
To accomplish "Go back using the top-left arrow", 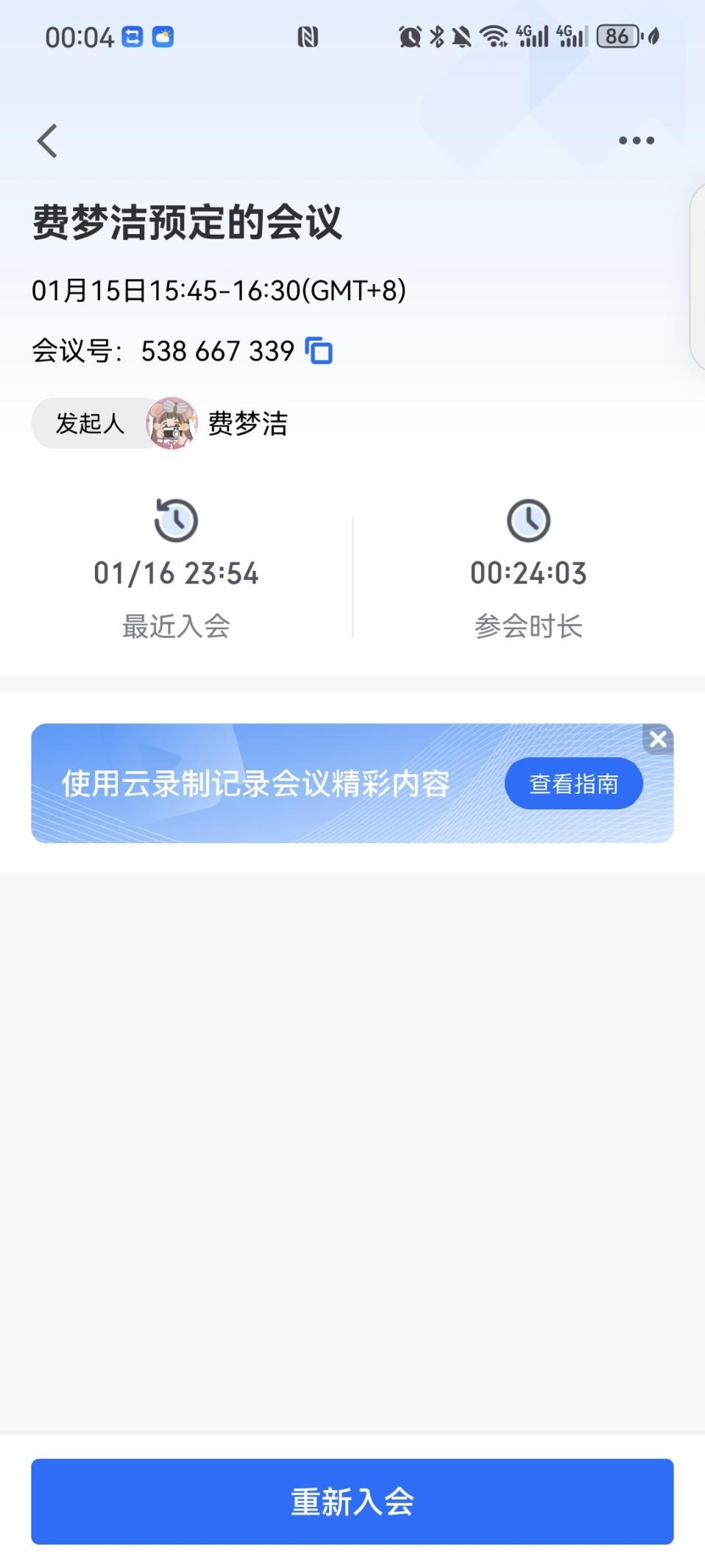I will [48, 141].
